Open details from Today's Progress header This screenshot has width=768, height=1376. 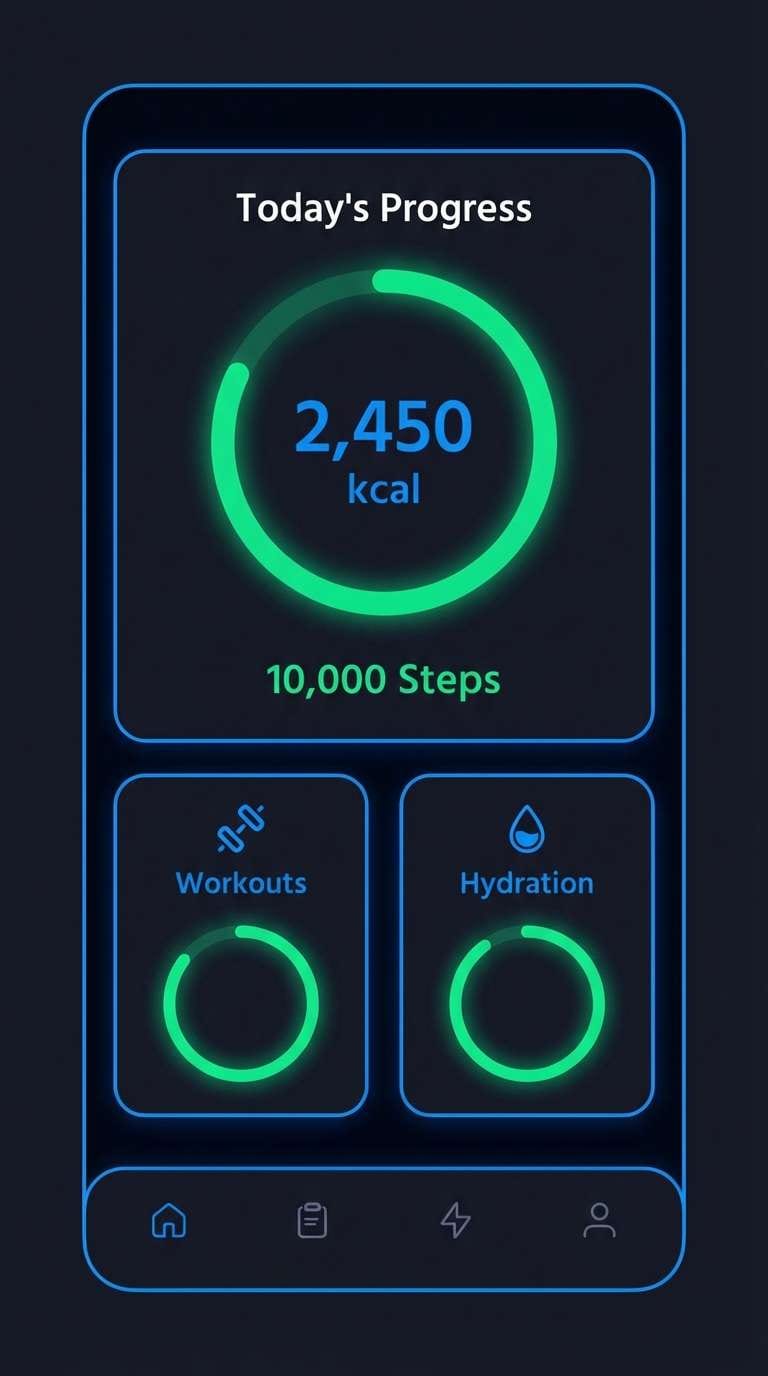[384, 207]
